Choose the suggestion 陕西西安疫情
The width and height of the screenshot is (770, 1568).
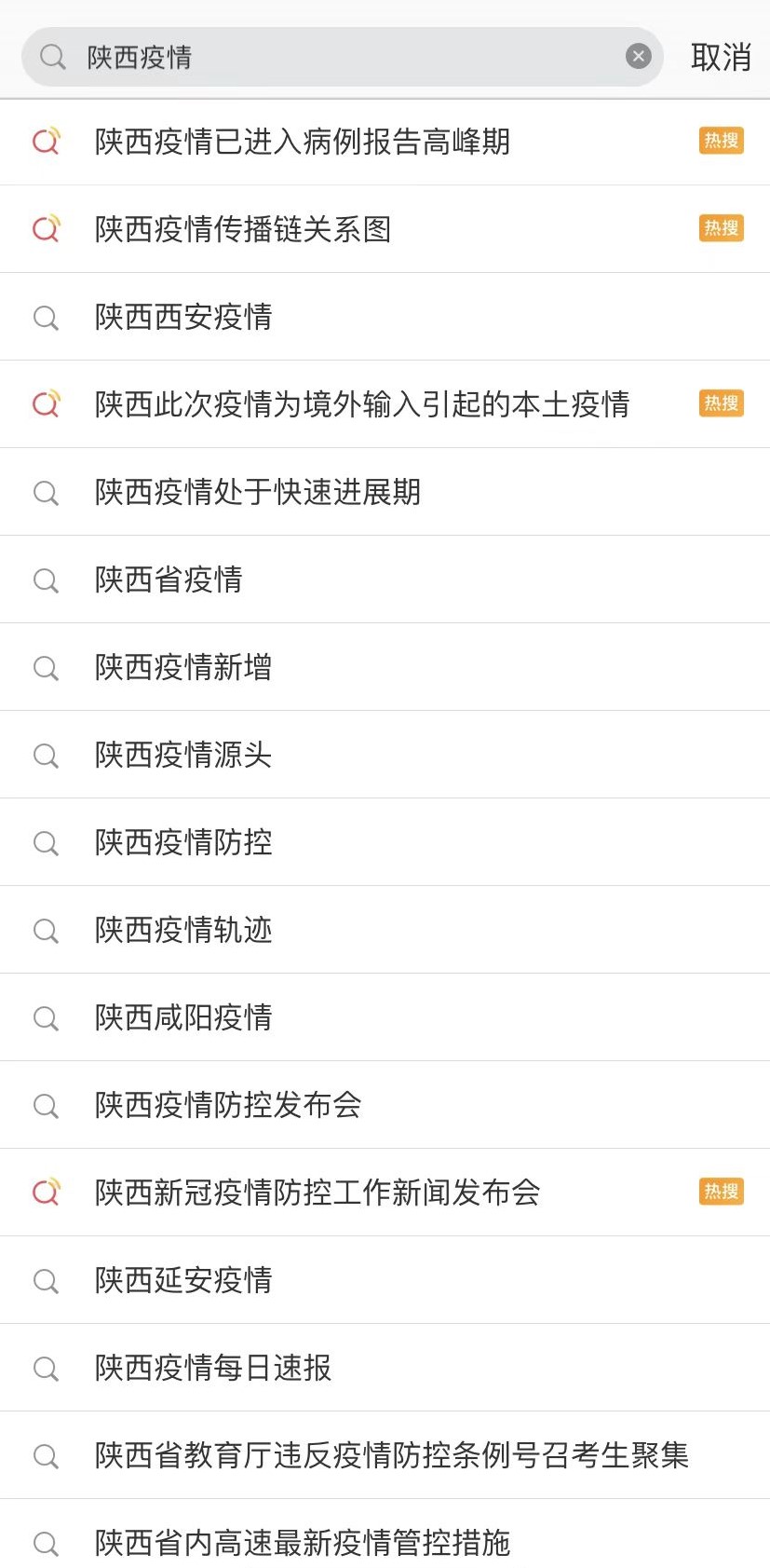point(183,317)
